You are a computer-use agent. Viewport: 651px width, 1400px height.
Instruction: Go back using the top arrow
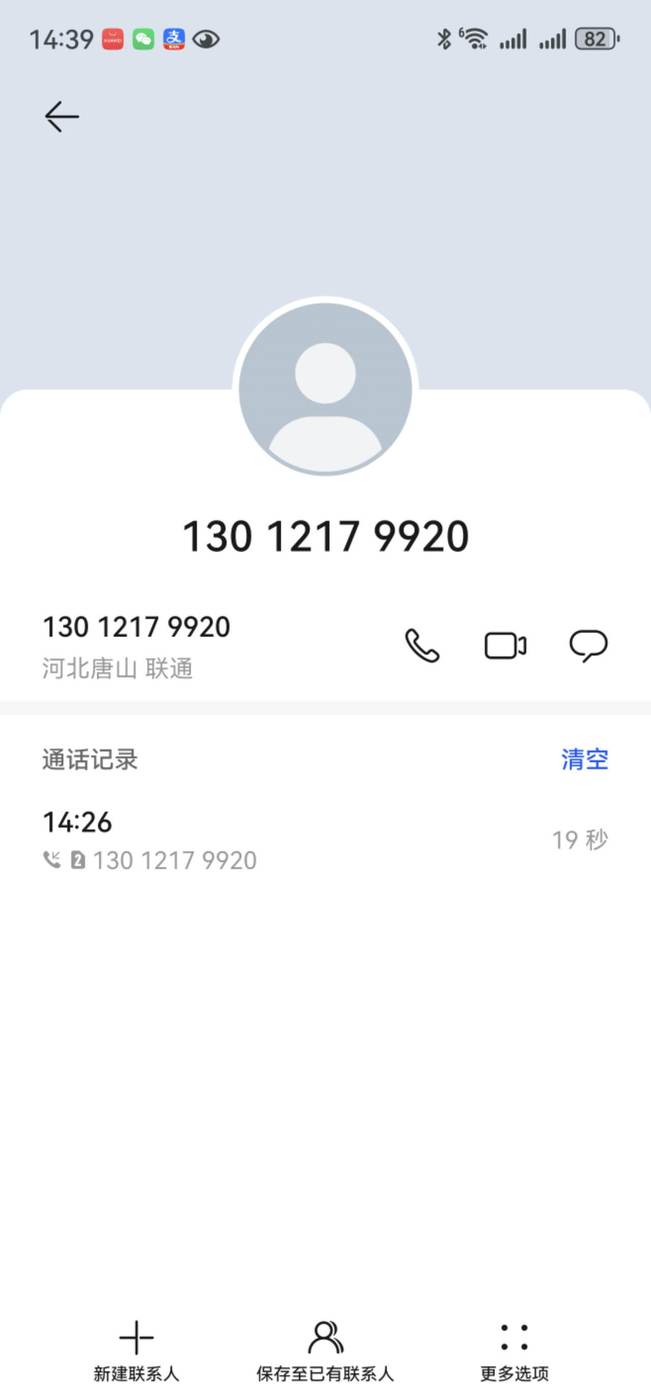[61, 118]
